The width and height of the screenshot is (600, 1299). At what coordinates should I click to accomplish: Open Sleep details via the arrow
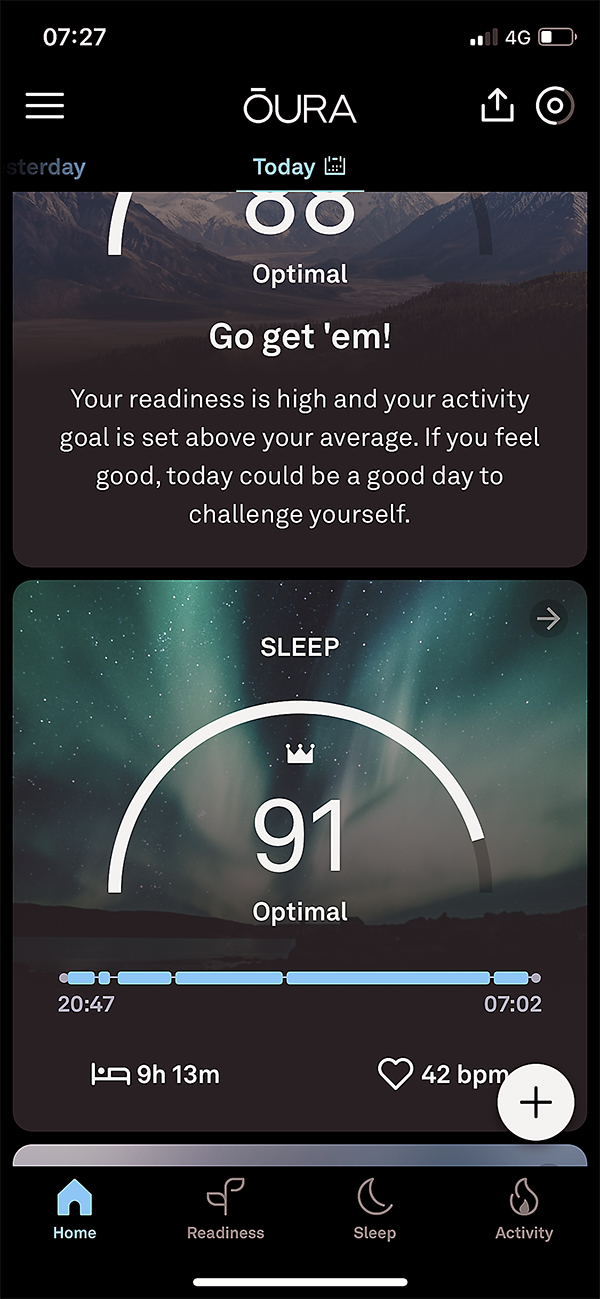click(548, 620)
